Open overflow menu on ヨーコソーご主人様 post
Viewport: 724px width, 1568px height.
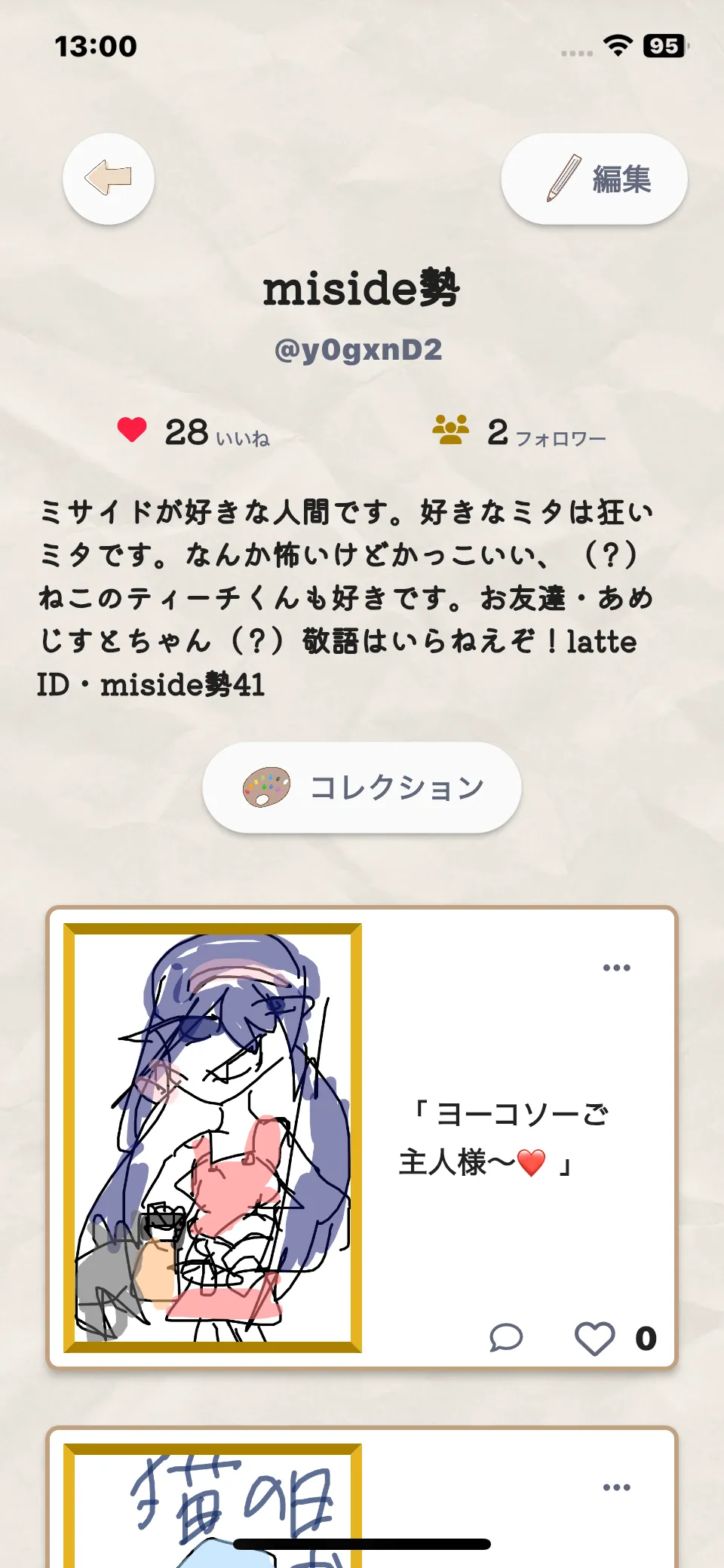click(x=617, y=968)
